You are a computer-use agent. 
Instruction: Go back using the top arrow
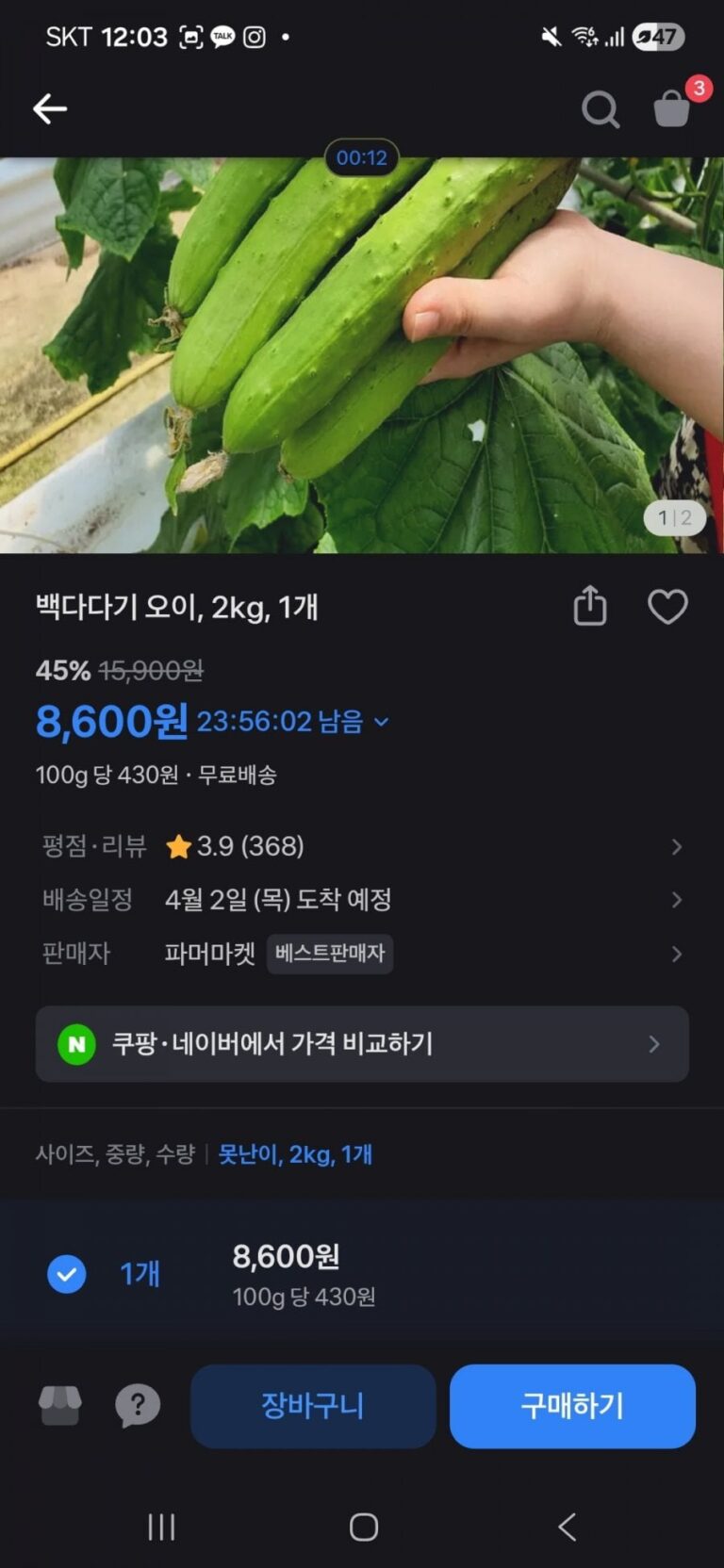pyautogui.click(x=50, y=109)
